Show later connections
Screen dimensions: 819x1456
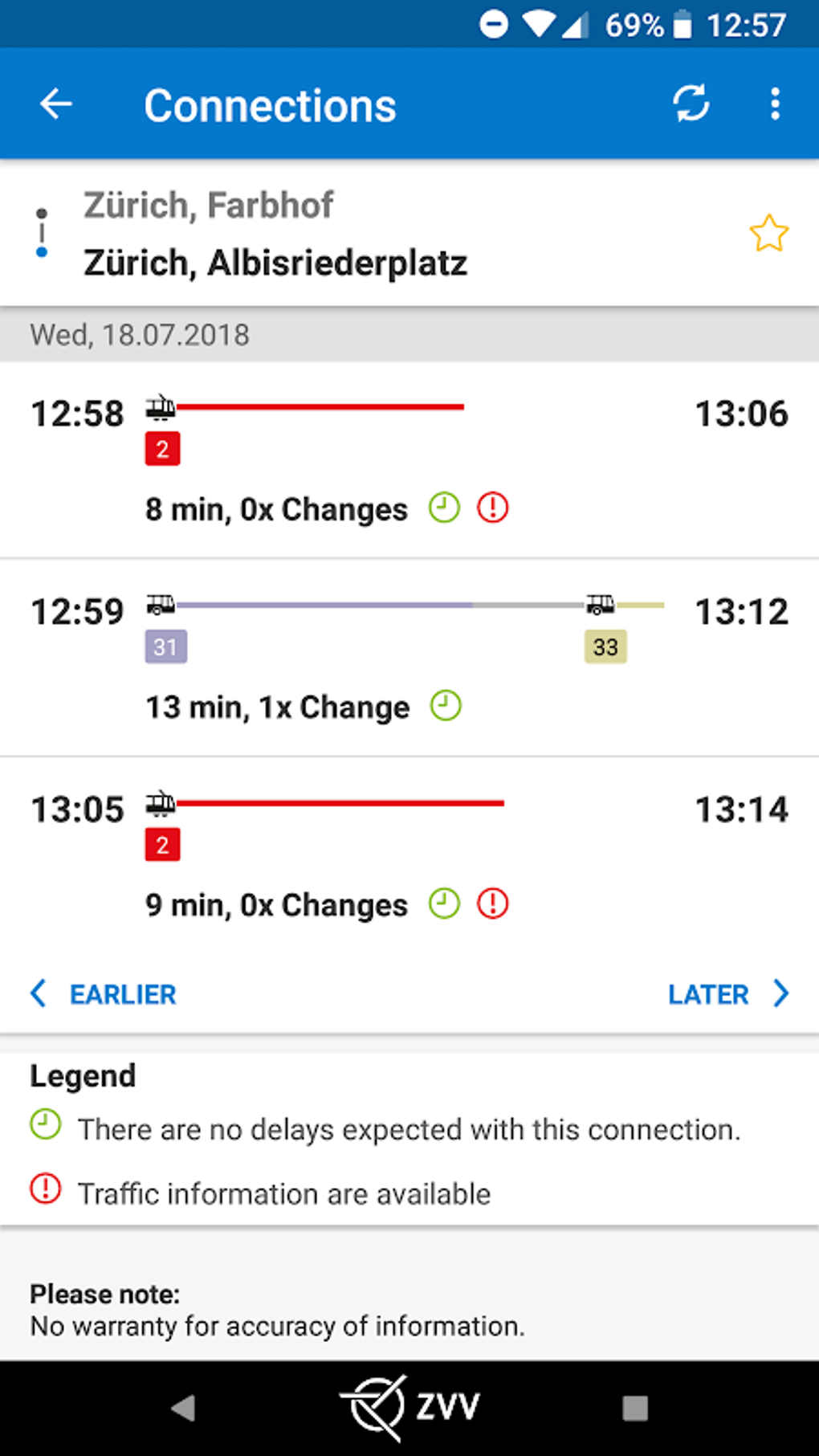[727, 994]
